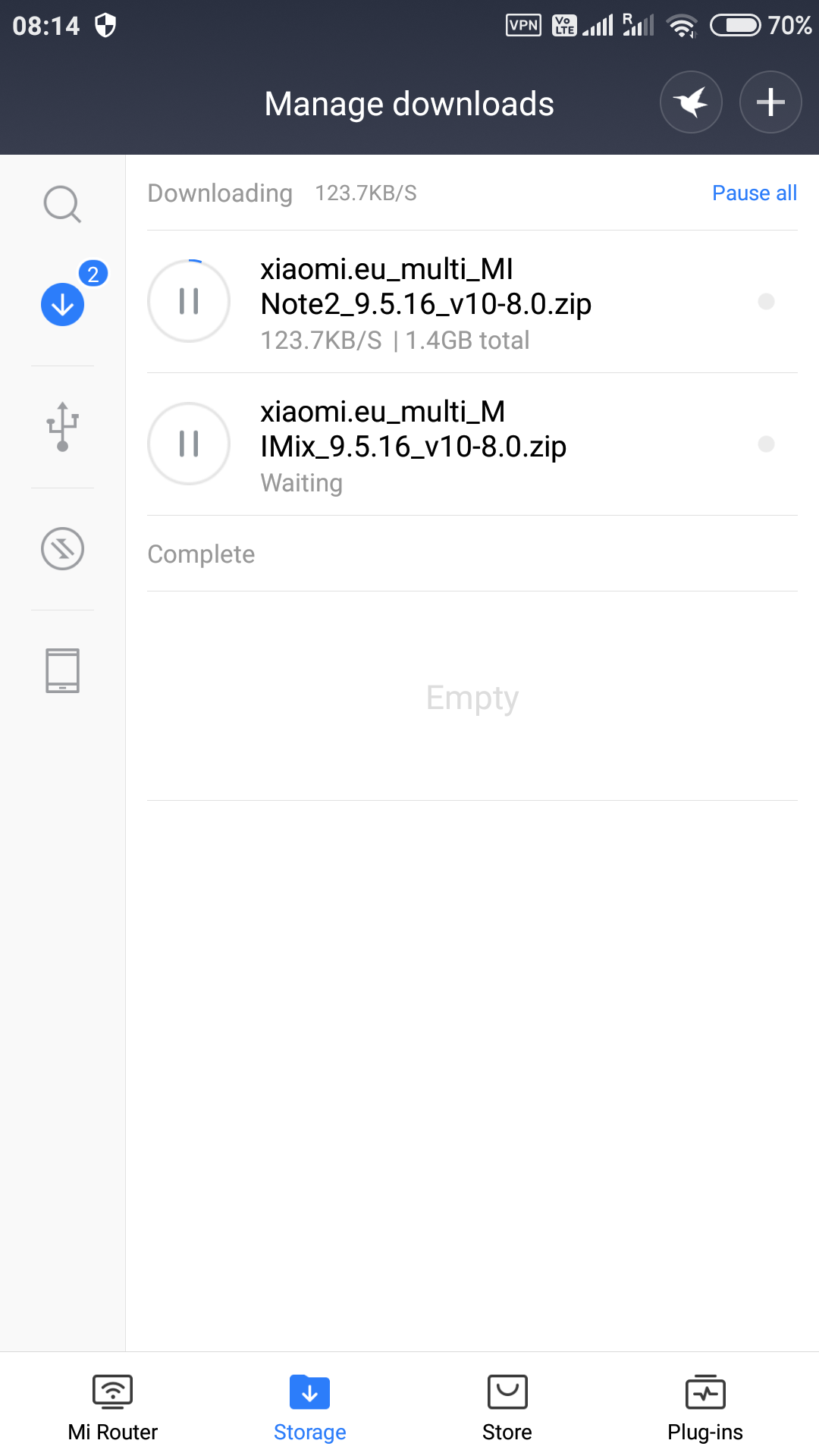Select the radio dot for MIMix zip
The image size is (819, 1456).
point(767,444)
